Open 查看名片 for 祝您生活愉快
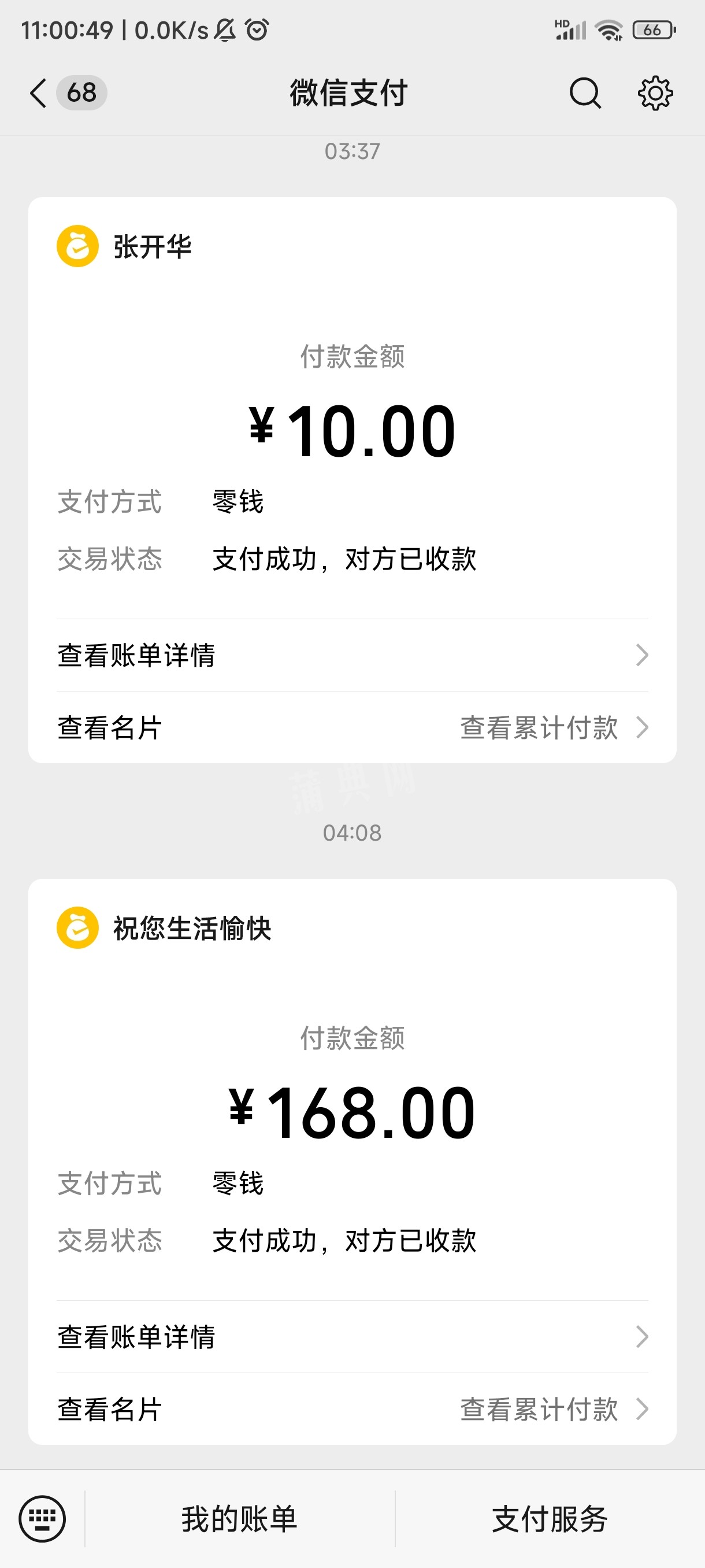Screen dimensions: 705x1568 click(x=110, y=1409)
